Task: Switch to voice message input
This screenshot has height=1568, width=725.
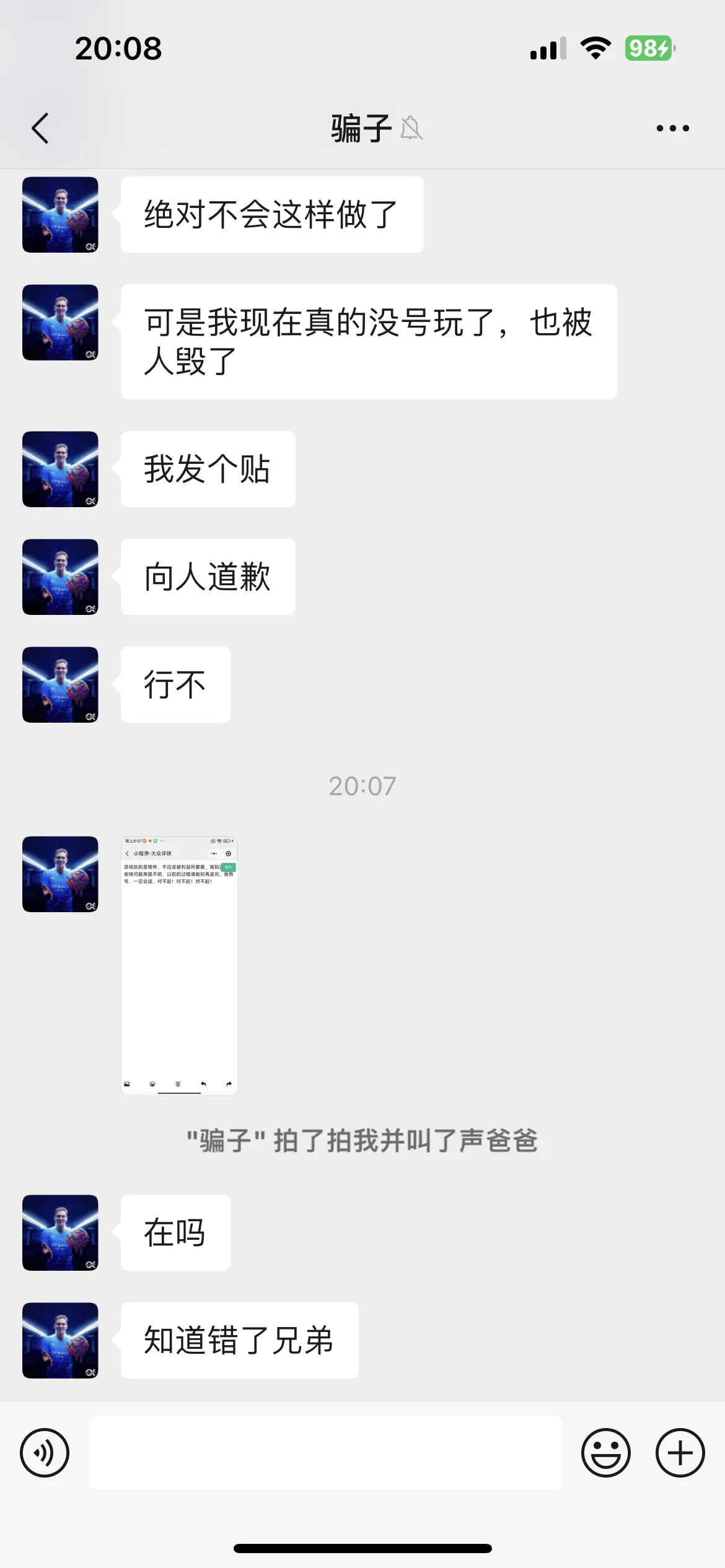Action: coord(45,1452)
